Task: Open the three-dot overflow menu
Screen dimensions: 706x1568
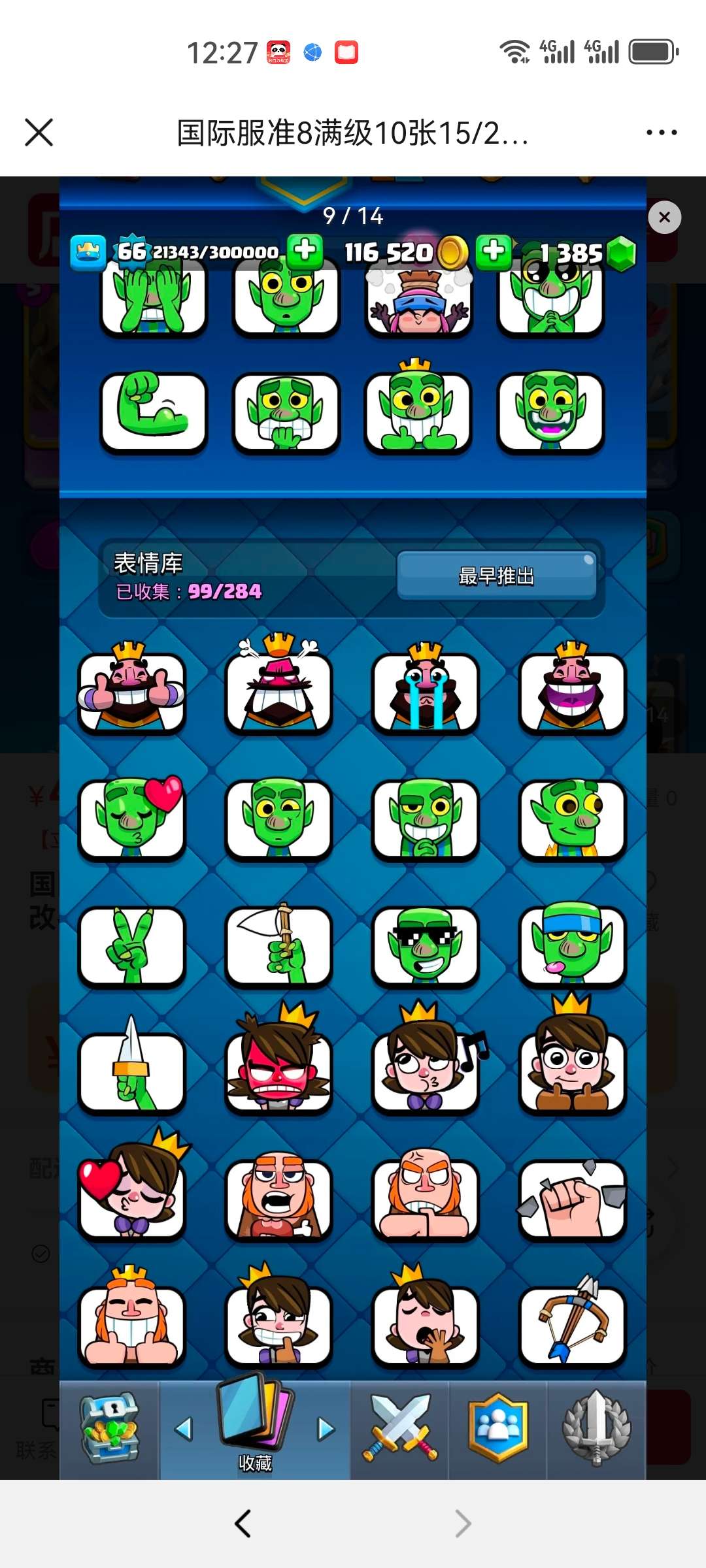Action: [x=661, y=133]
